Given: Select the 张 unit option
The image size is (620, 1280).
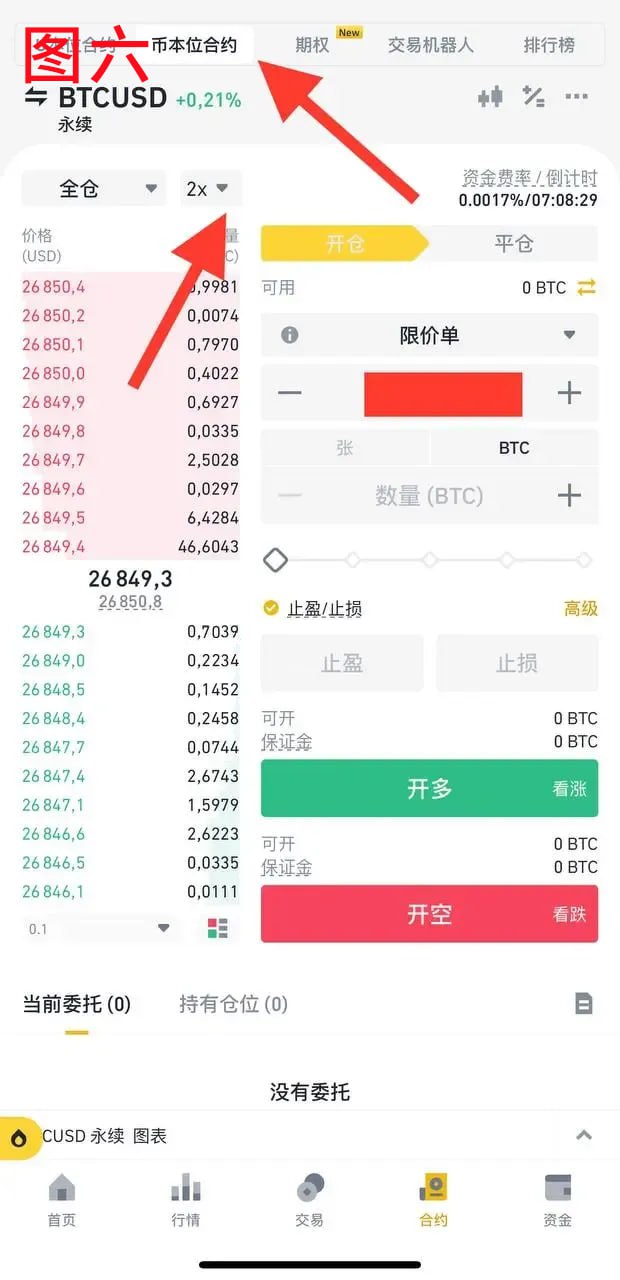Looking at the screenshot, I should point(345,448).
